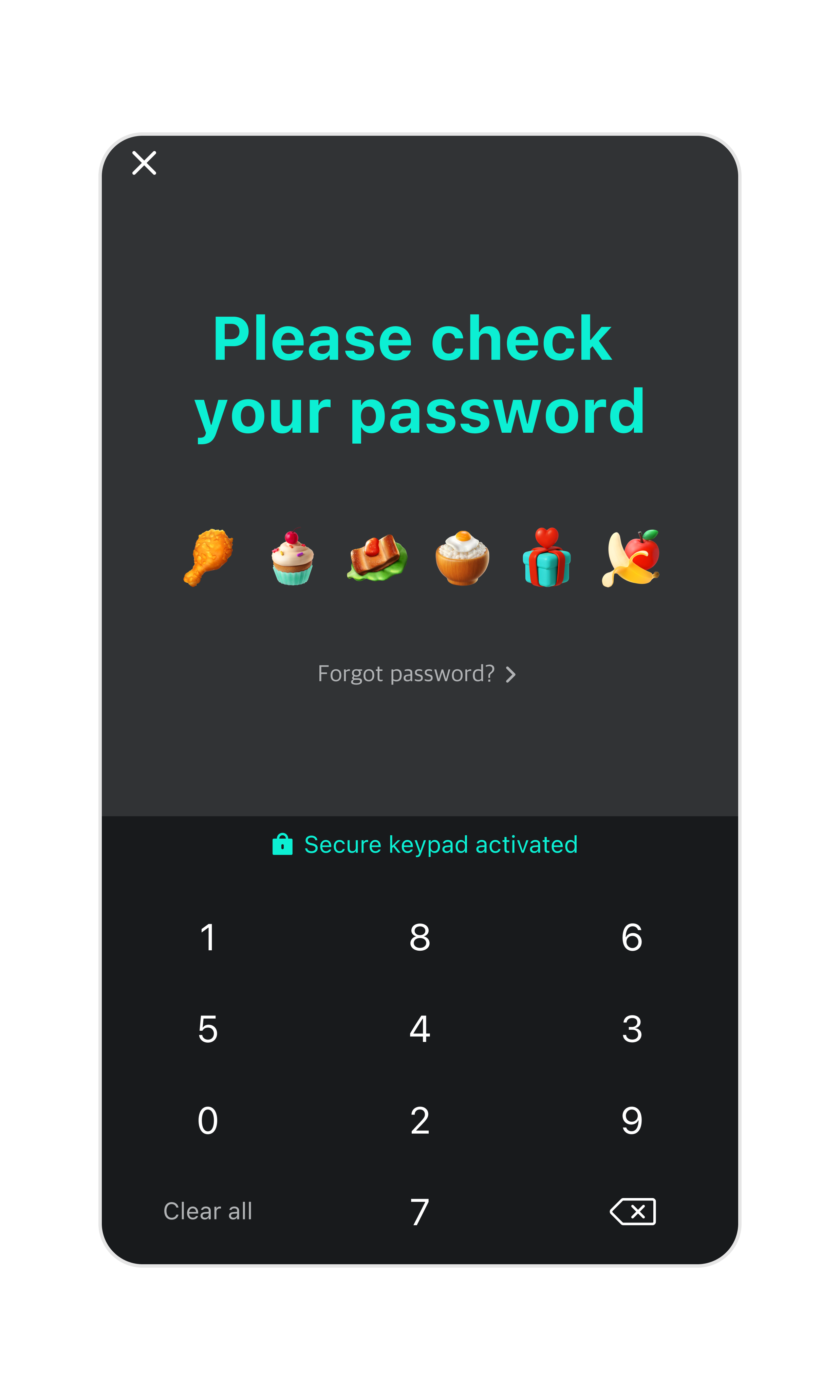Tap digit 3 on the keypad

click(x=632, y=1029)
